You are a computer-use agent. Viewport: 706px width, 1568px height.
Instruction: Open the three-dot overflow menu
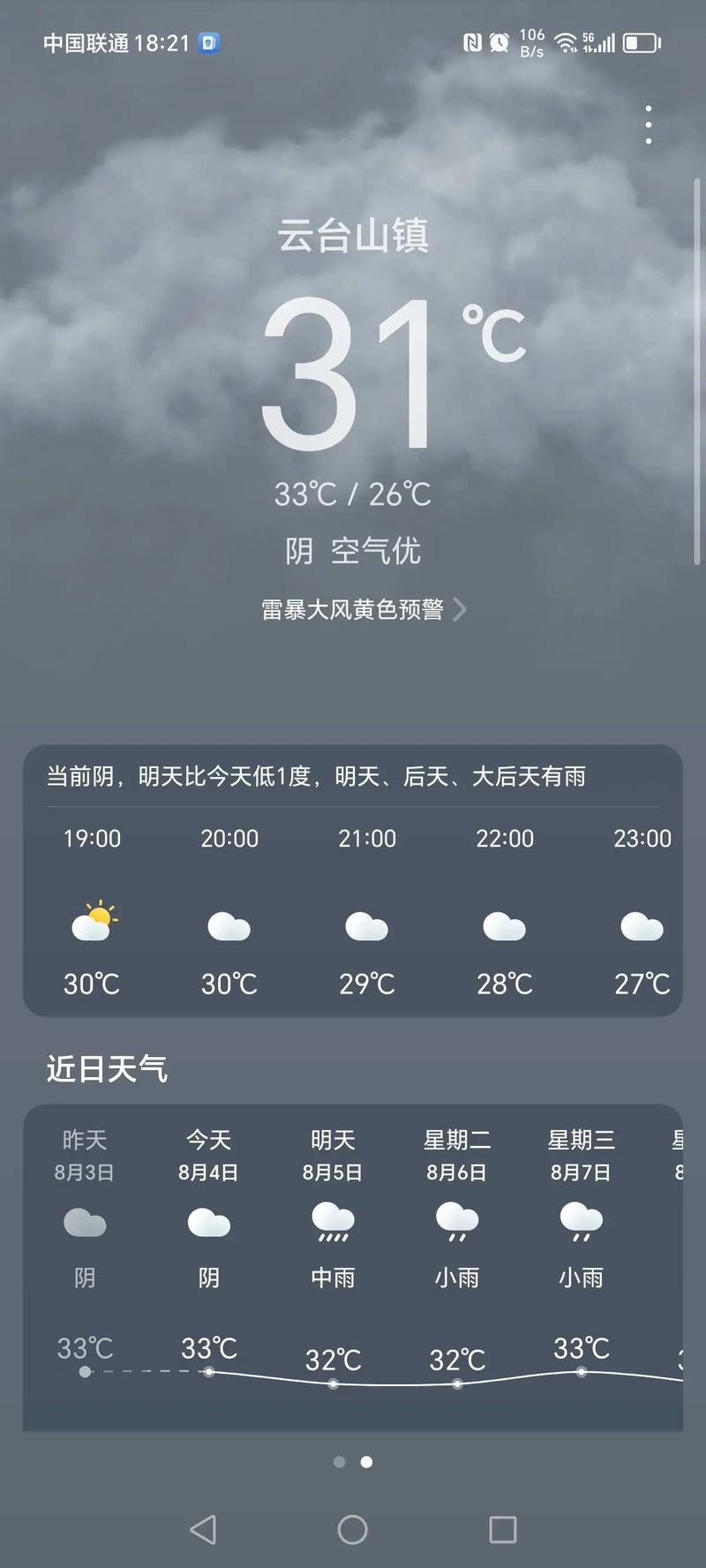click(648, 124)
